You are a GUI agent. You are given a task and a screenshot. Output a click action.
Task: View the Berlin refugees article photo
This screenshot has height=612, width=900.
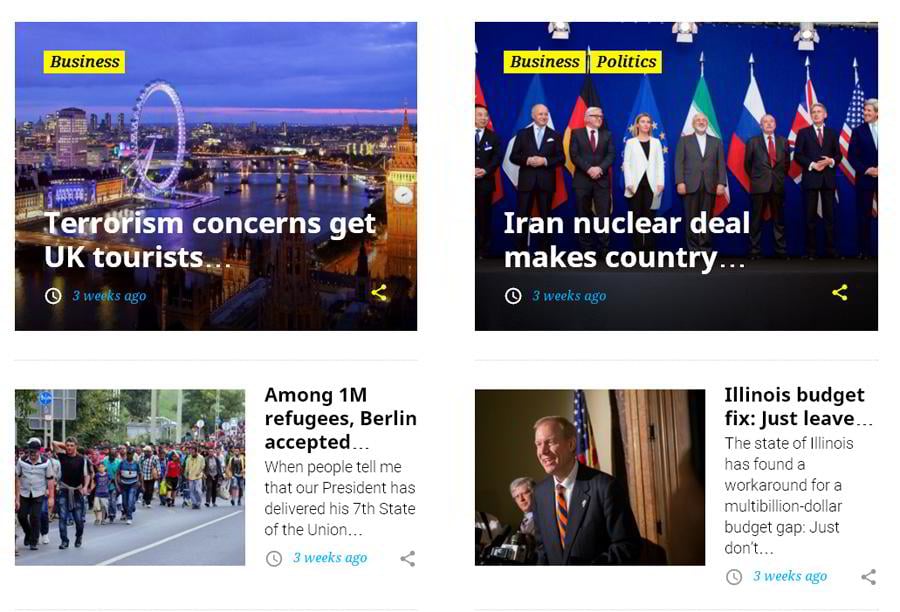click(x=130, y=477)
